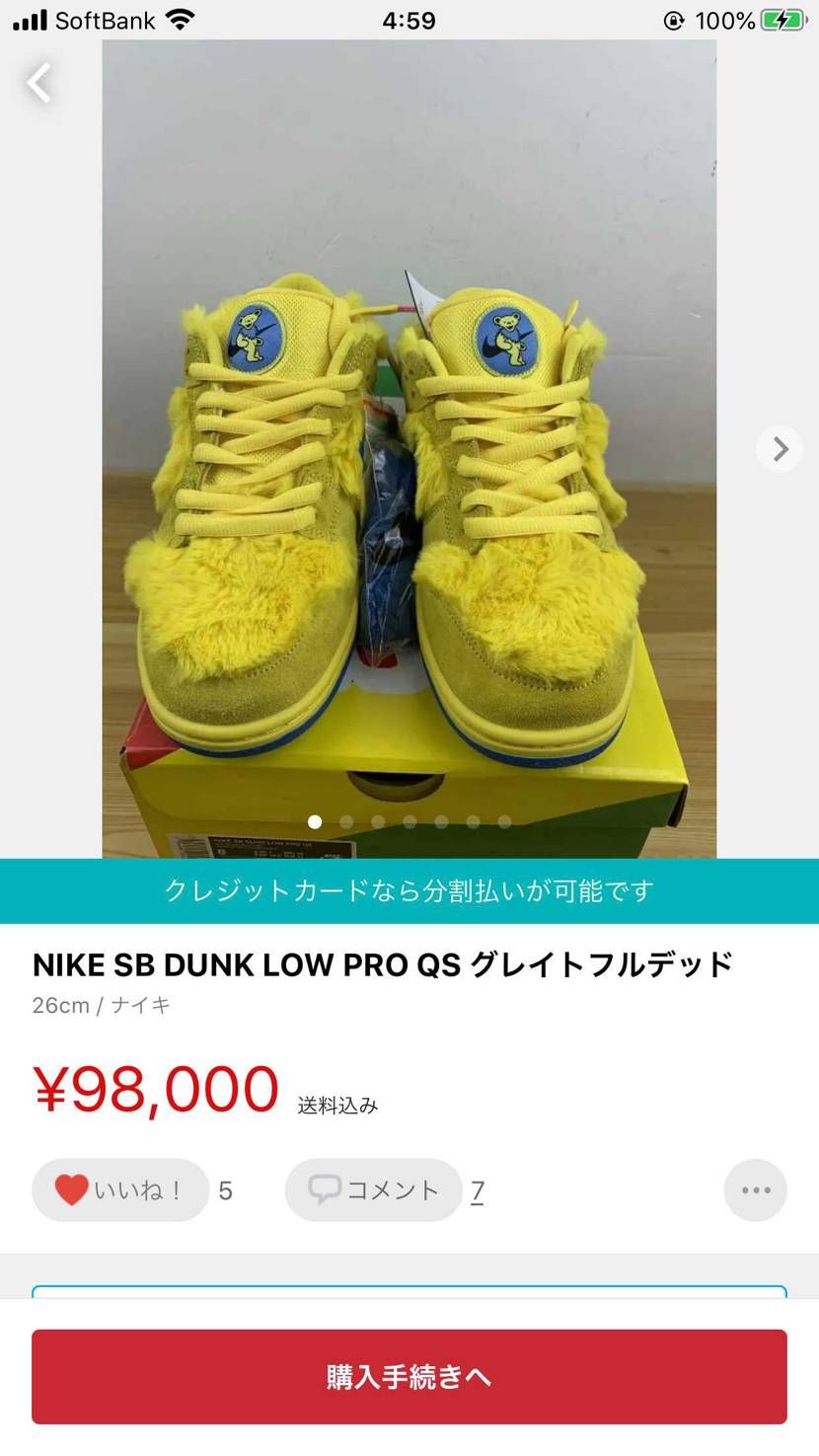819x1456 pixels.
Task: Tap the sneaker product photo
Action: click(409, 444)
